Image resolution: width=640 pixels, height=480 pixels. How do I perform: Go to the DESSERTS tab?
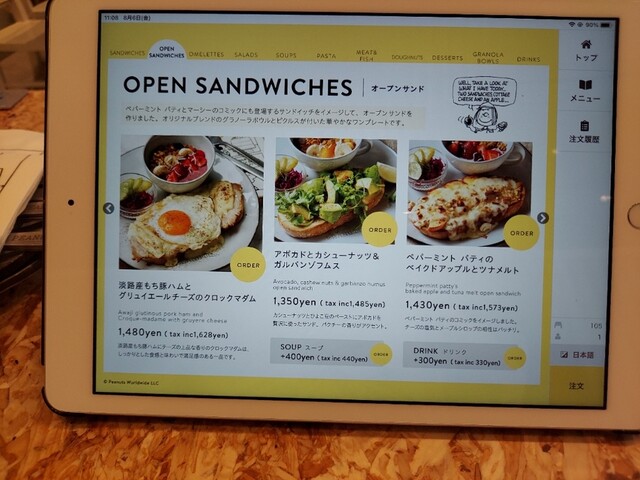coord(447,58)
